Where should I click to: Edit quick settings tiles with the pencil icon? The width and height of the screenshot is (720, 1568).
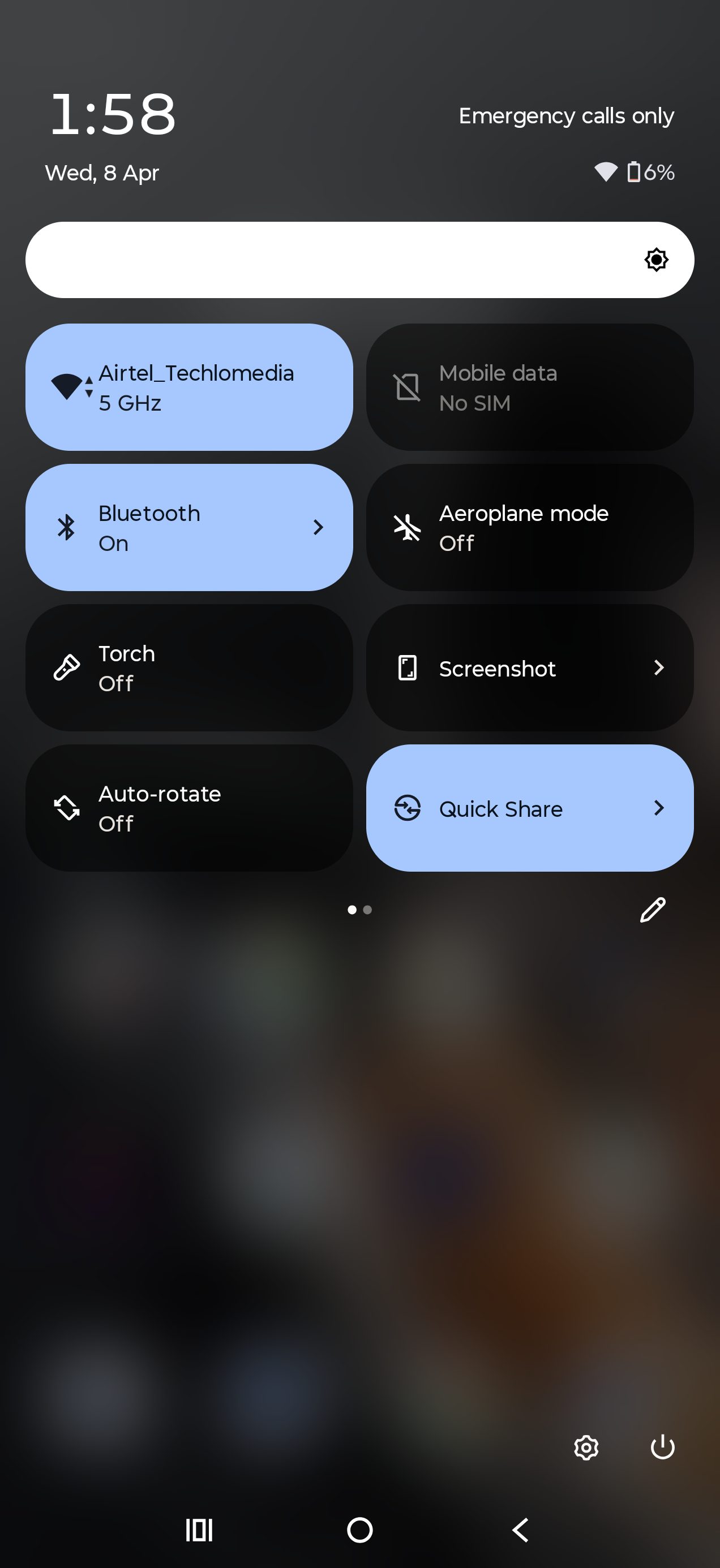click(653, 910)
